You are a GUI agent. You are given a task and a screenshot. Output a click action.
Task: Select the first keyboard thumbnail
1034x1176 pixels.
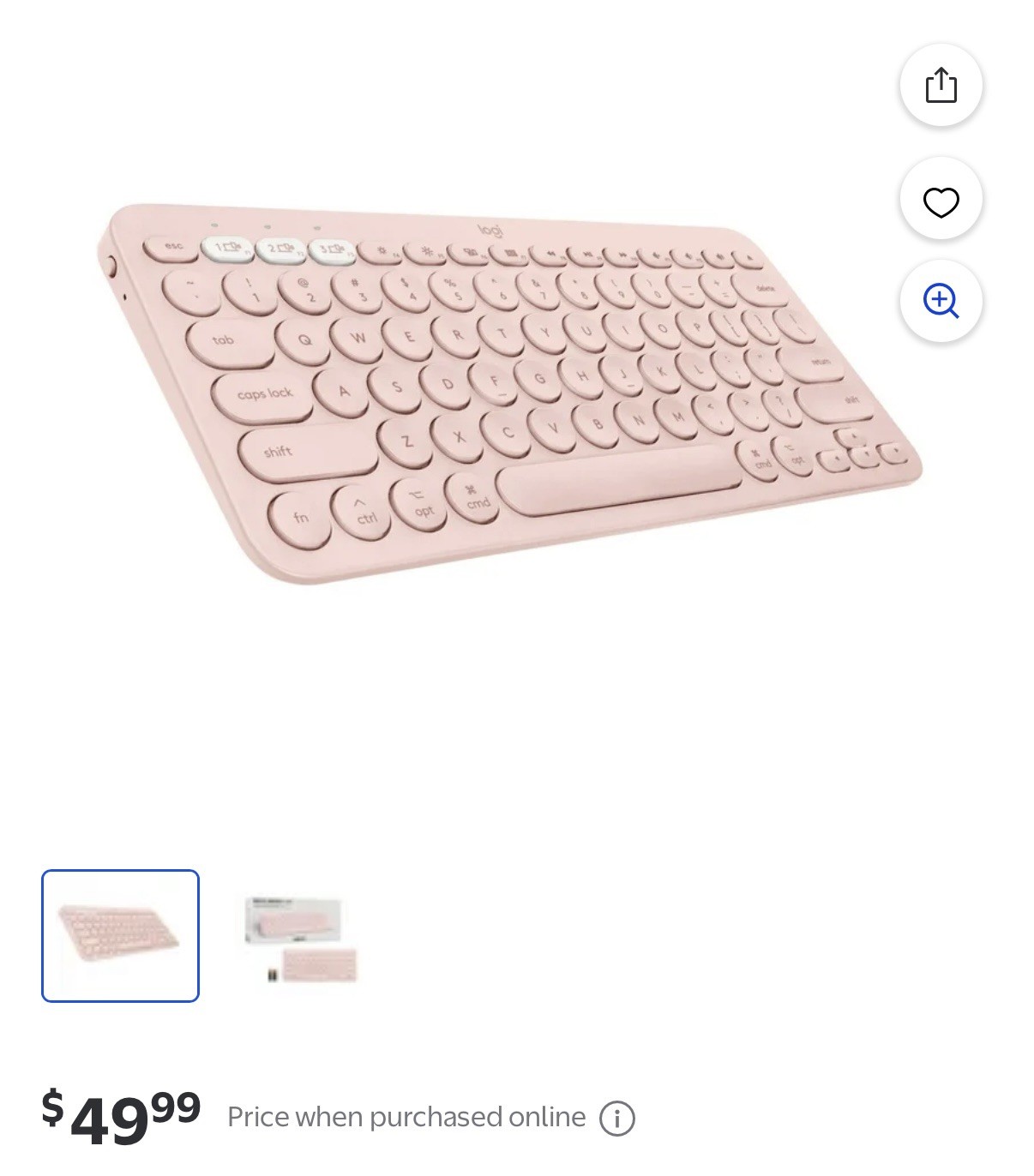coord(120,936)
